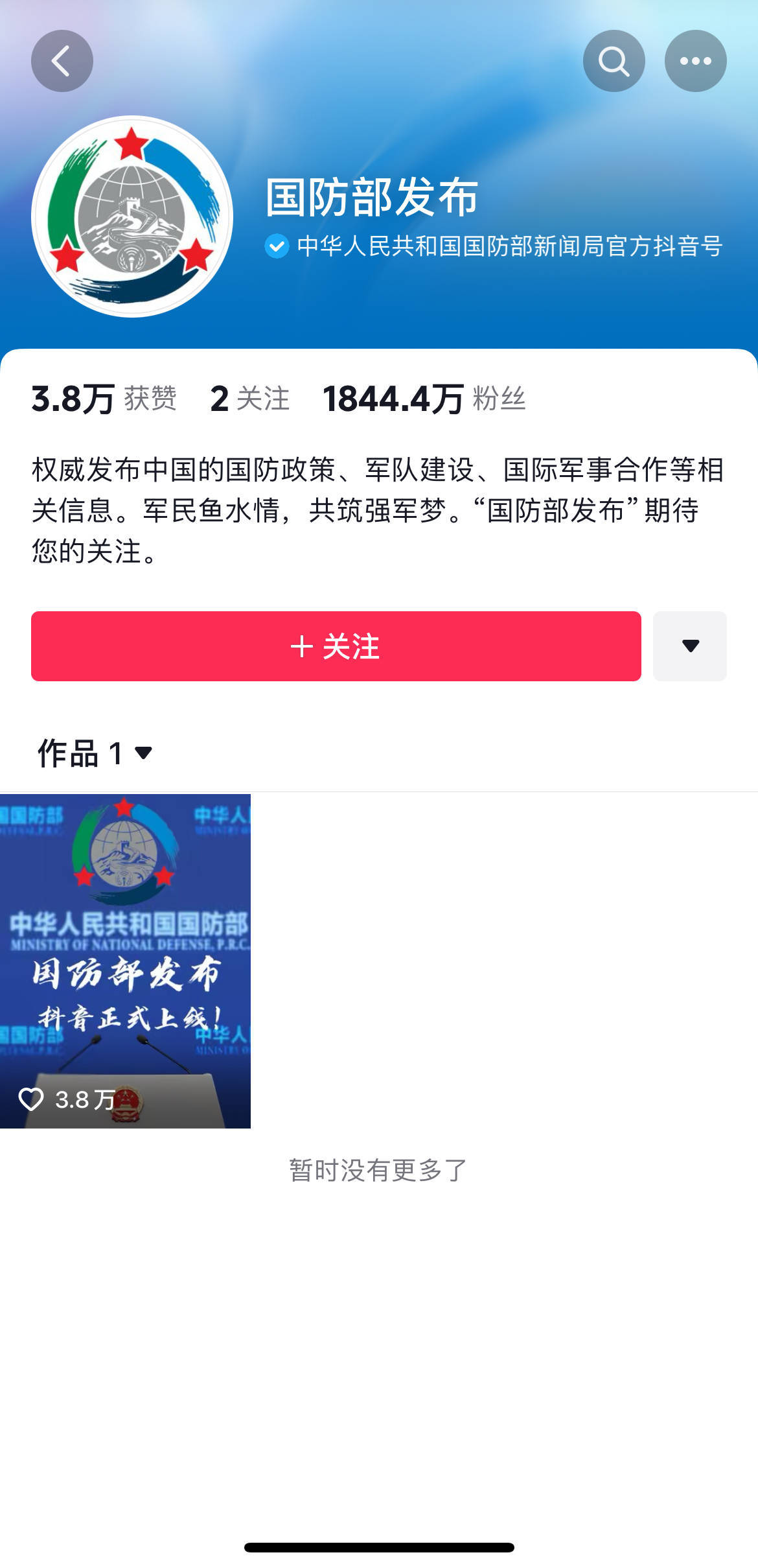
Task: Open search on this profile
Action: pyautogui.click(x=614, y=61)
